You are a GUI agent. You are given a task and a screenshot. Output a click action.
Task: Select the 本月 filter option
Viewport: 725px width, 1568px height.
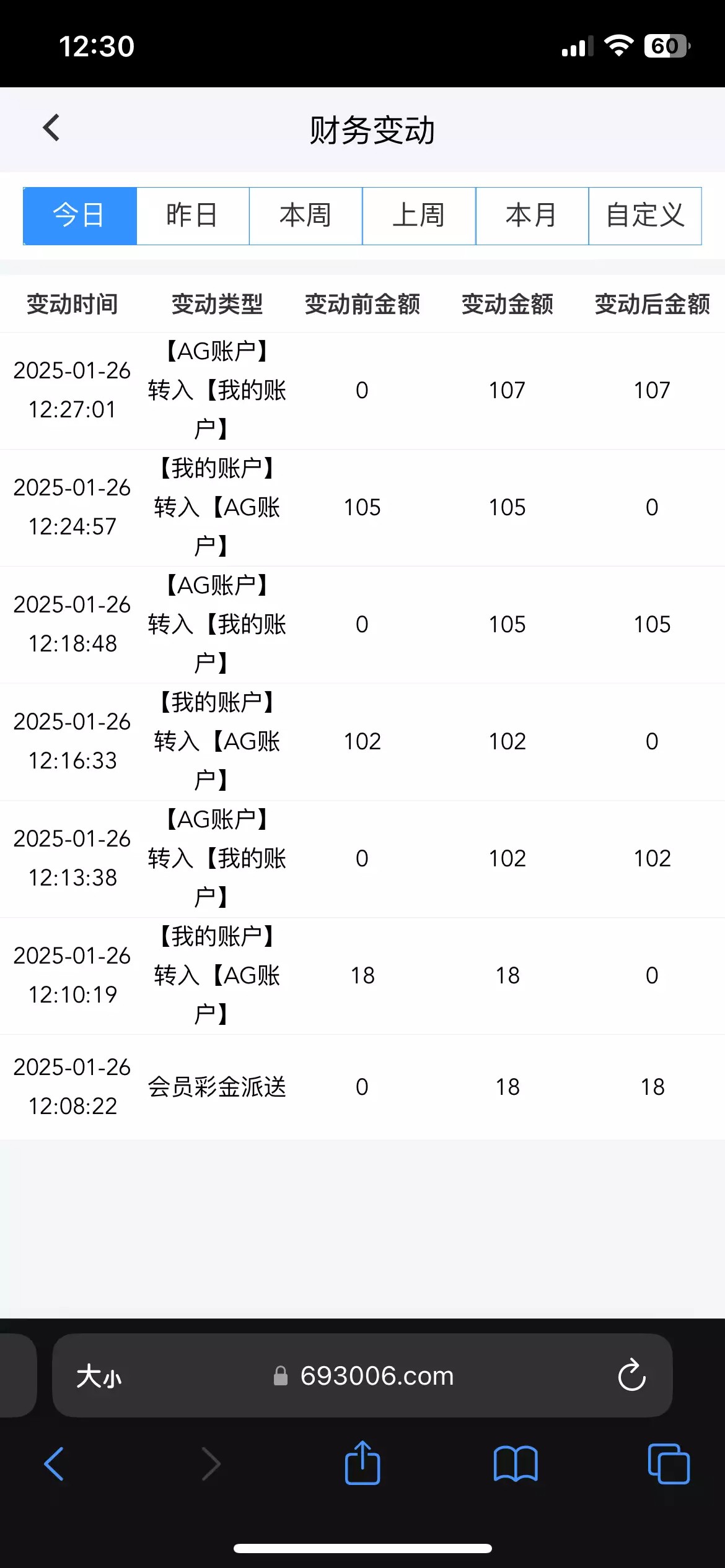point(532,216)
